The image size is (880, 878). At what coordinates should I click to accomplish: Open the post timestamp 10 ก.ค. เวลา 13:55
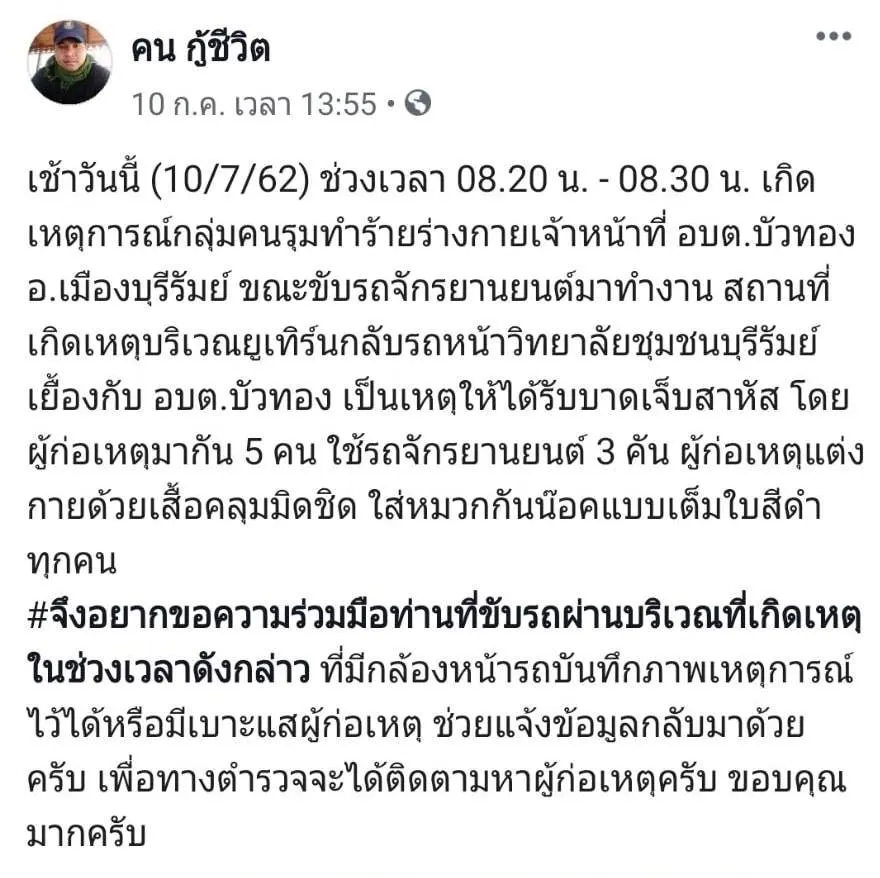tap(254, 103)
